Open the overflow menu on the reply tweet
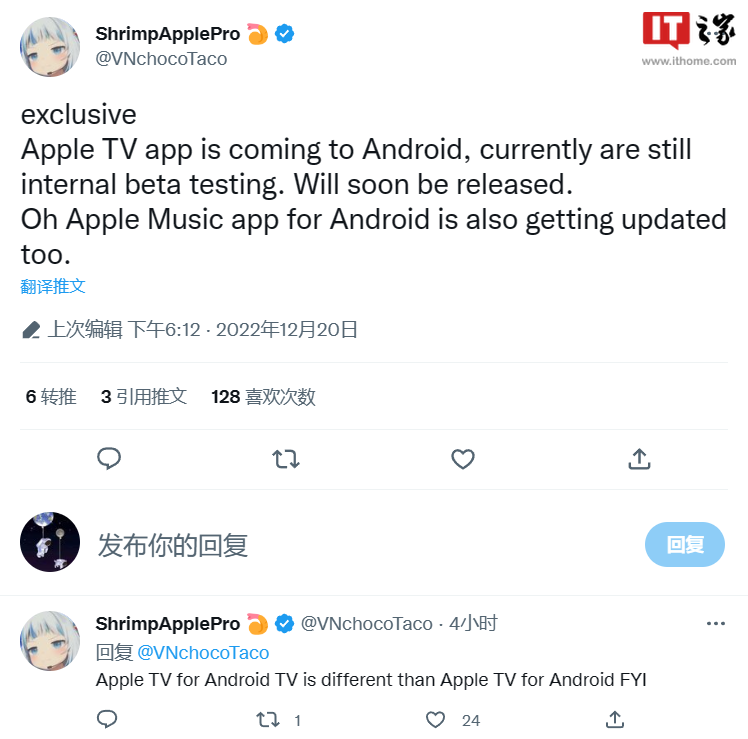Screen dimensions: 748x739 click(x=716, y=623)
